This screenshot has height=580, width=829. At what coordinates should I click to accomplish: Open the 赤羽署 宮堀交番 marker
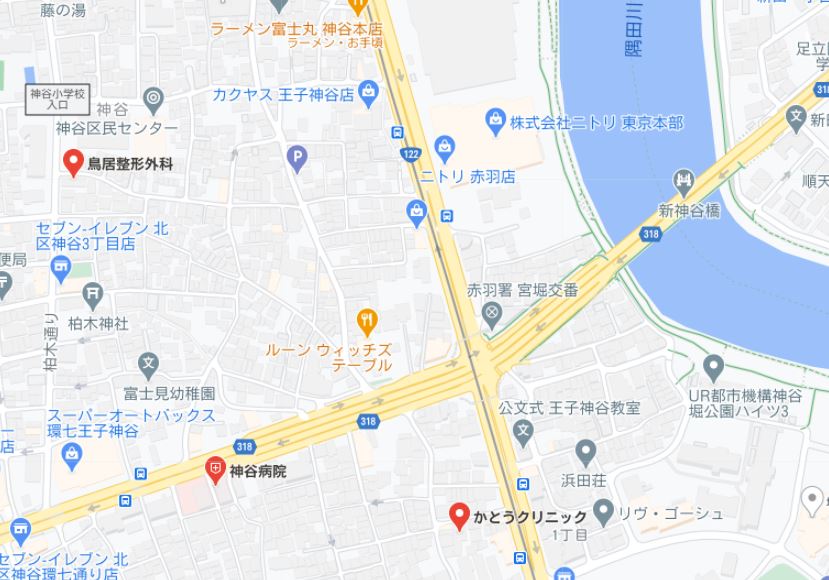pos(491,315)
